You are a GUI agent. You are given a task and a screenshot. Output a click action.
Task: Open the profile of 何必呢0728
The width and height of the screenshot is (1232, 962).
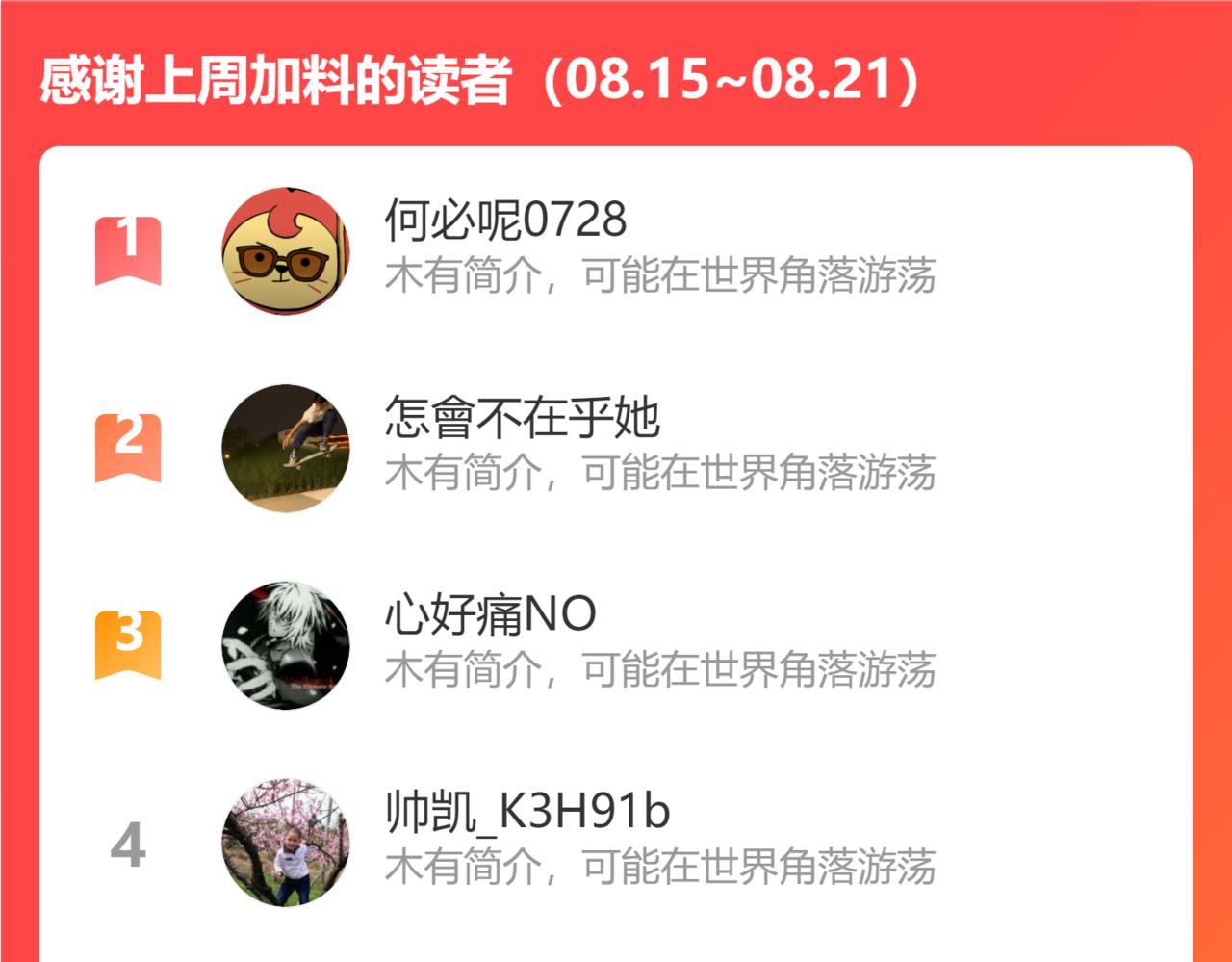(x=505, y=221)
